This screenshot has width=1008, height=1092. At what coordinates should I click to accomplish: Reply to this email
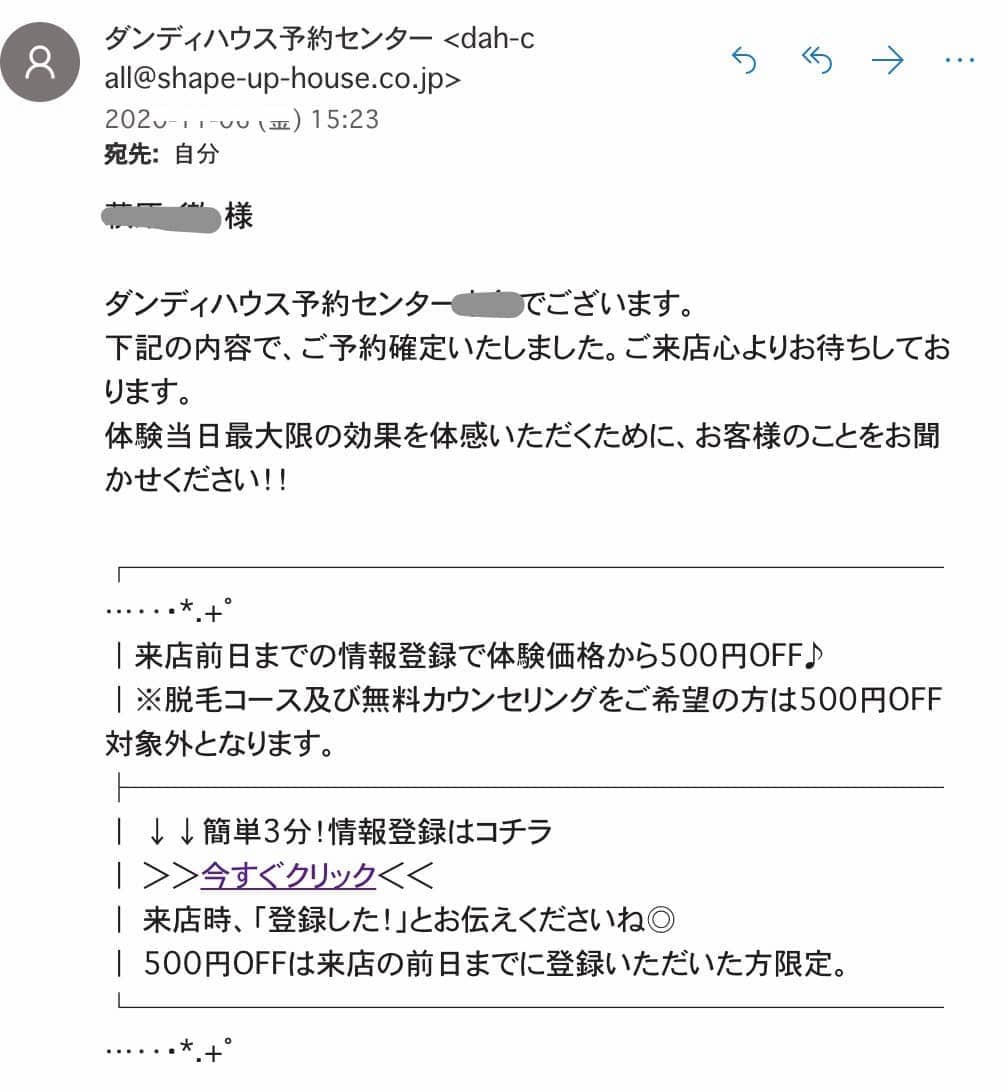click(x=744, y=62)
